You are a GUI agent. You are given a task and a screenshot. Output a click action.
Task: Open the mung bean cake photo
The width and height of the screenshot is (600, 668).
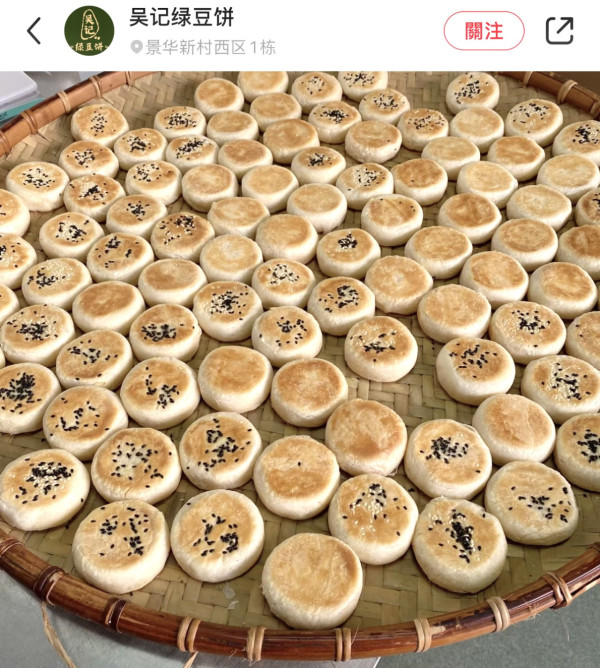[x=300, y=360]
